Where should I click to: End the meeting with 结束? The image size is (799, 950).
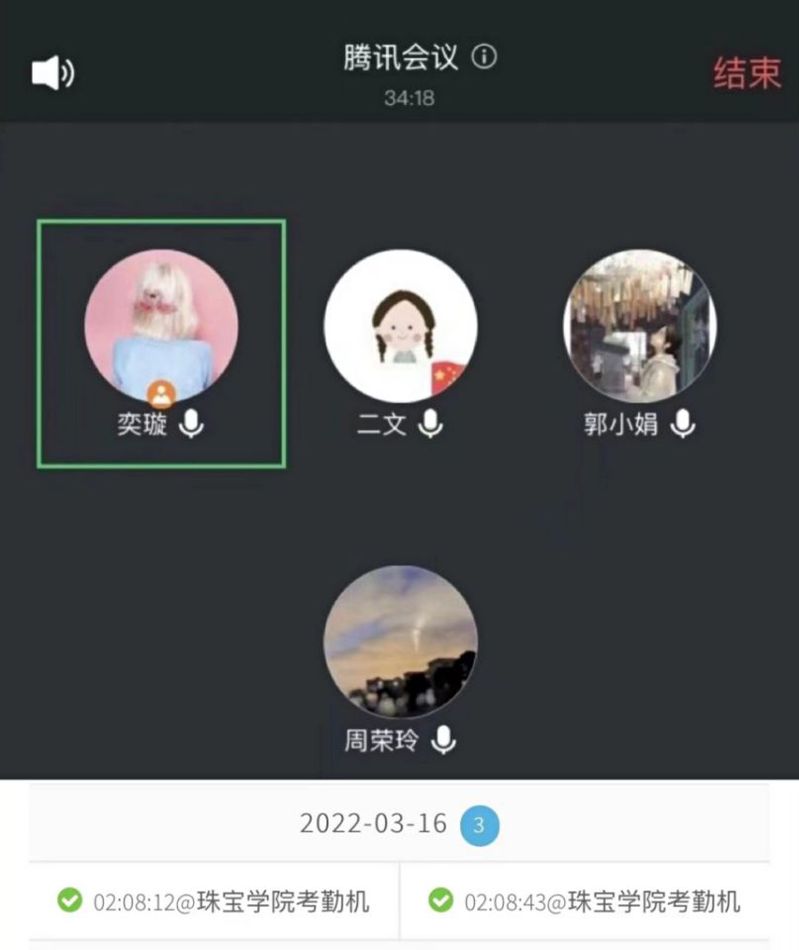click(747, 73)
